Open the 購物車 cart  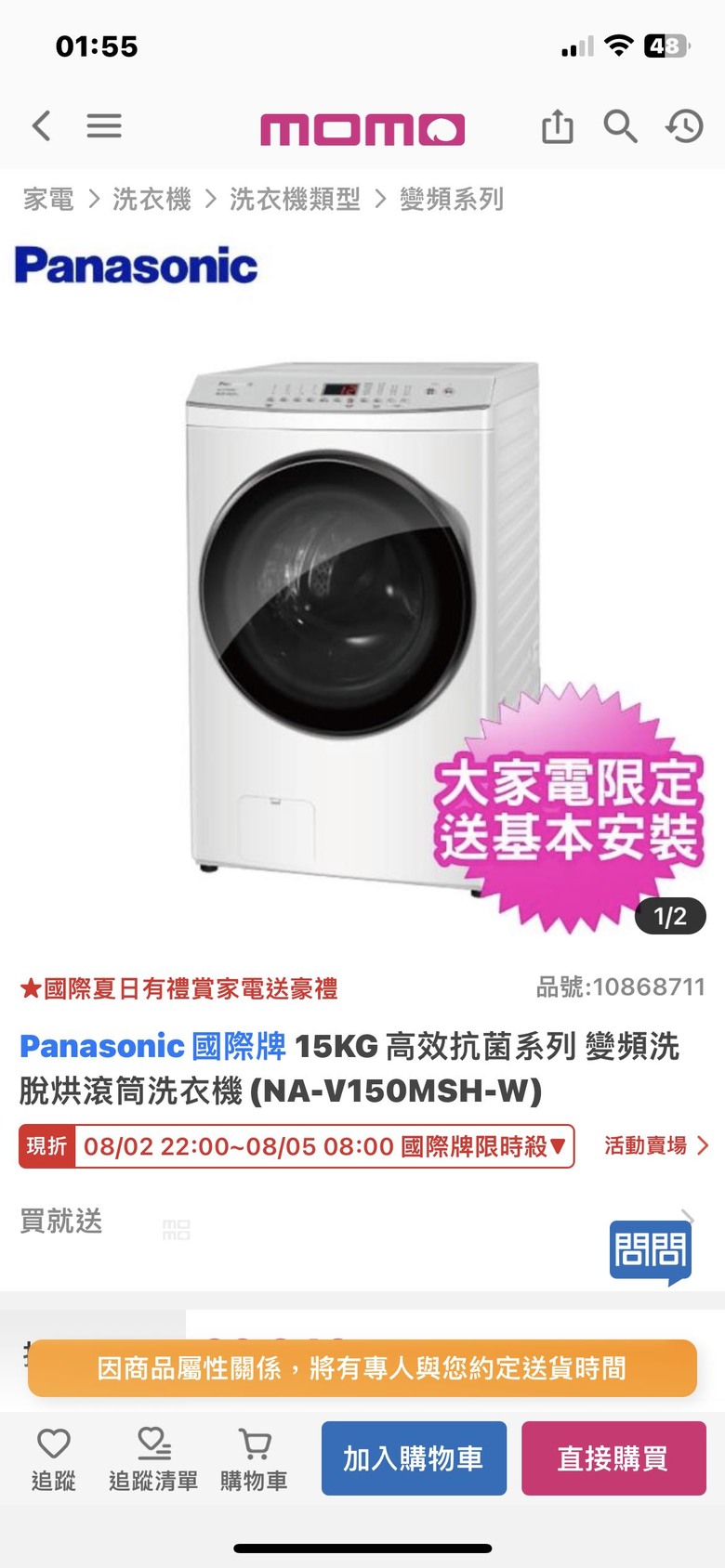pos(254,1458)
